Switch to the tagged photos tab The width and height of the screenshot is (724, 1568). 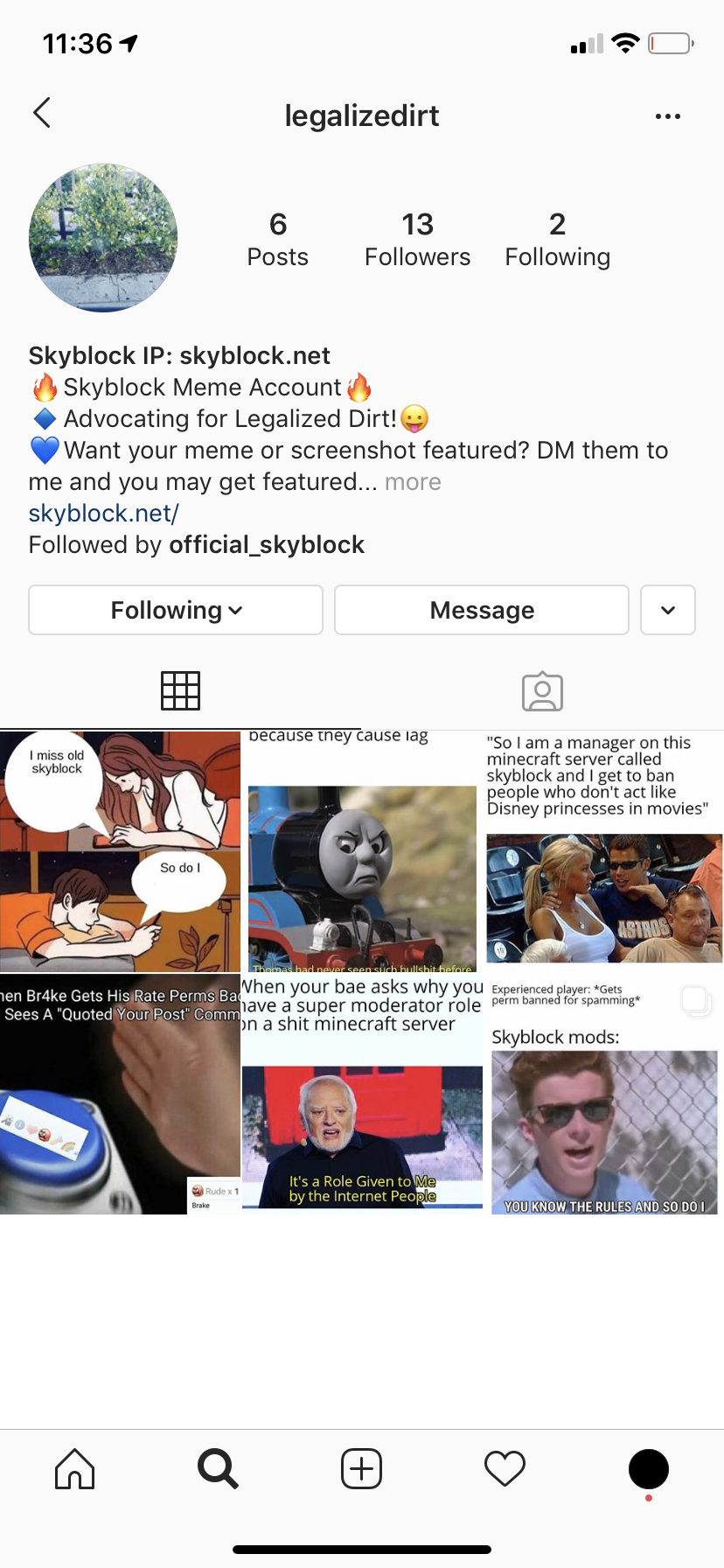[x=542, y=691]
